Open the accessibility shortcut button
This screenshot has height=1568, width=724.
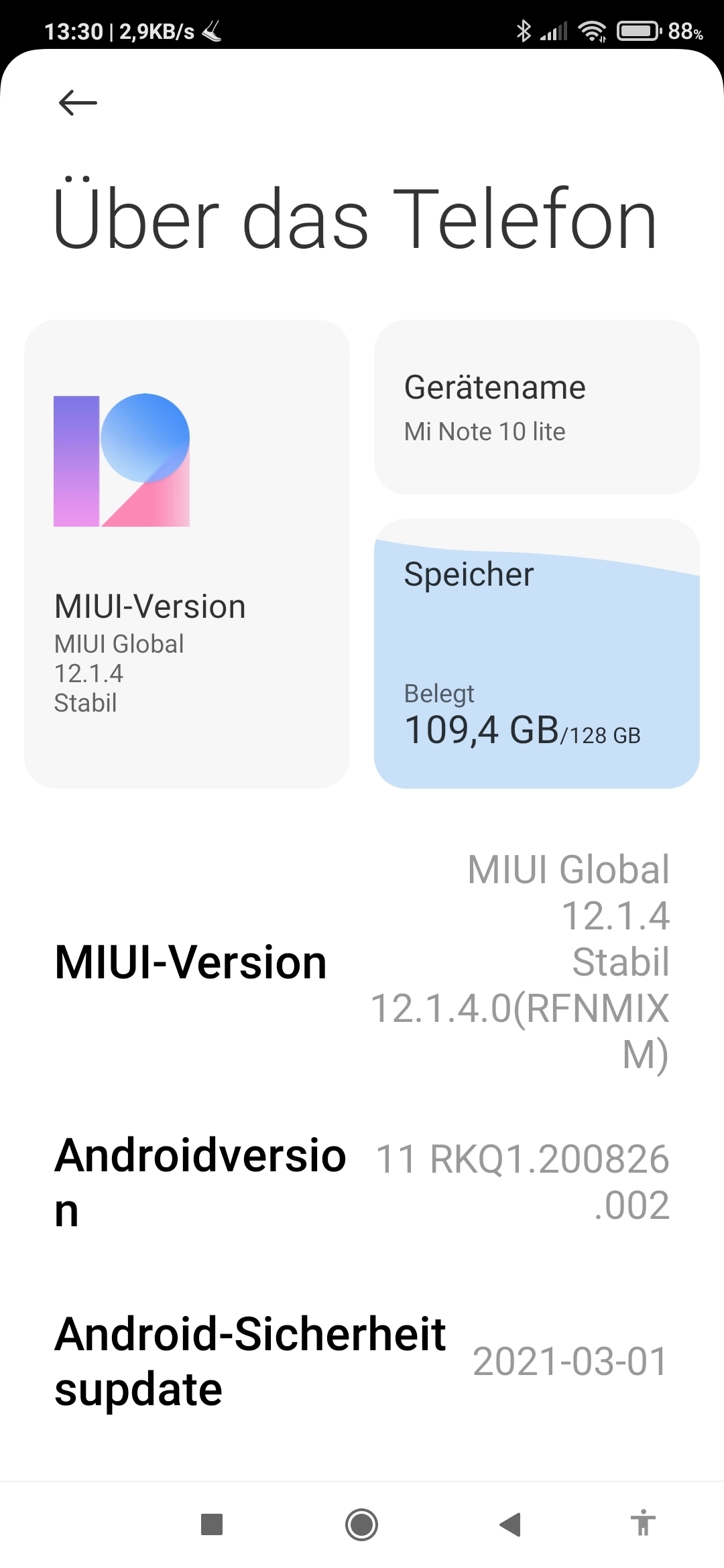coord(643,1522)
